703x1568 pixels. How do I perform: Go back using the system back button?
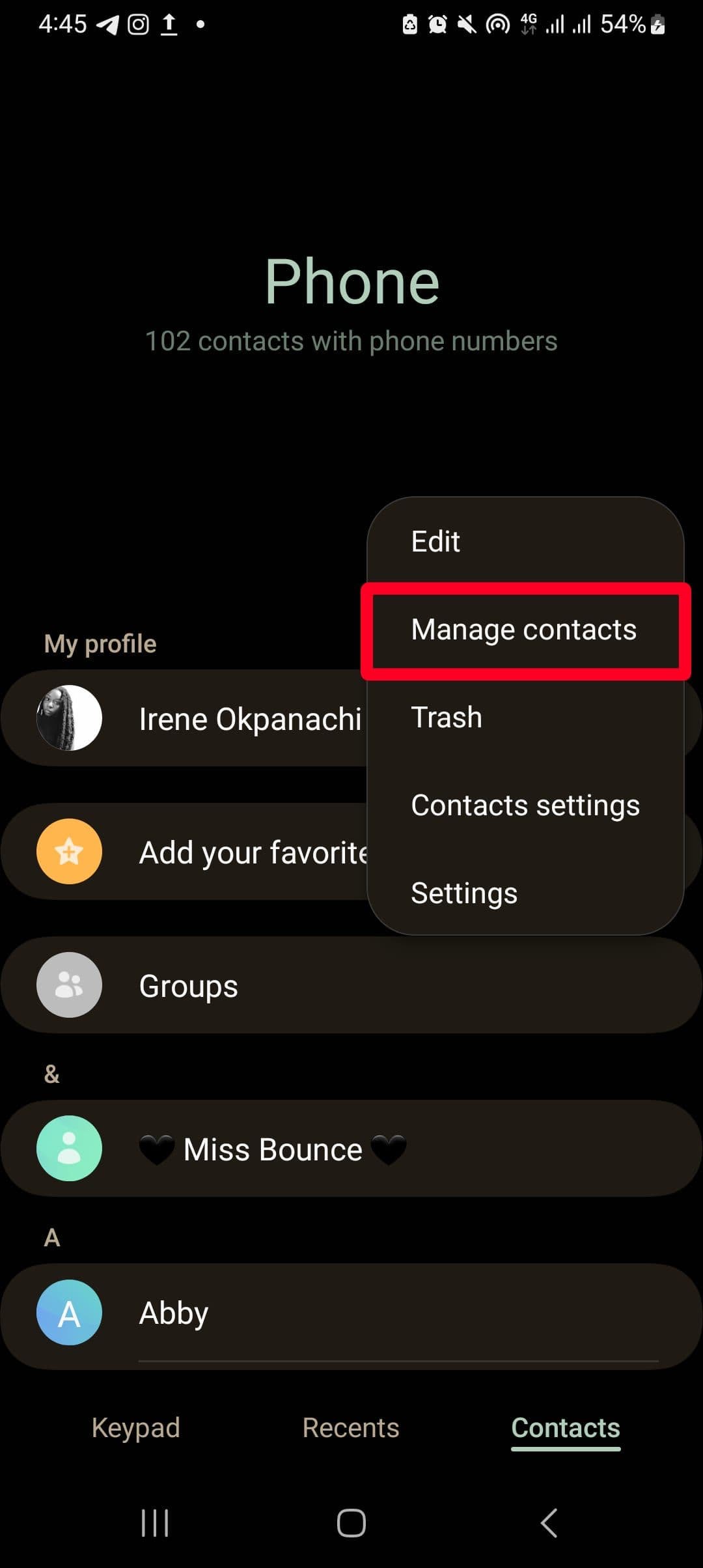click(x=549, y=1523)
